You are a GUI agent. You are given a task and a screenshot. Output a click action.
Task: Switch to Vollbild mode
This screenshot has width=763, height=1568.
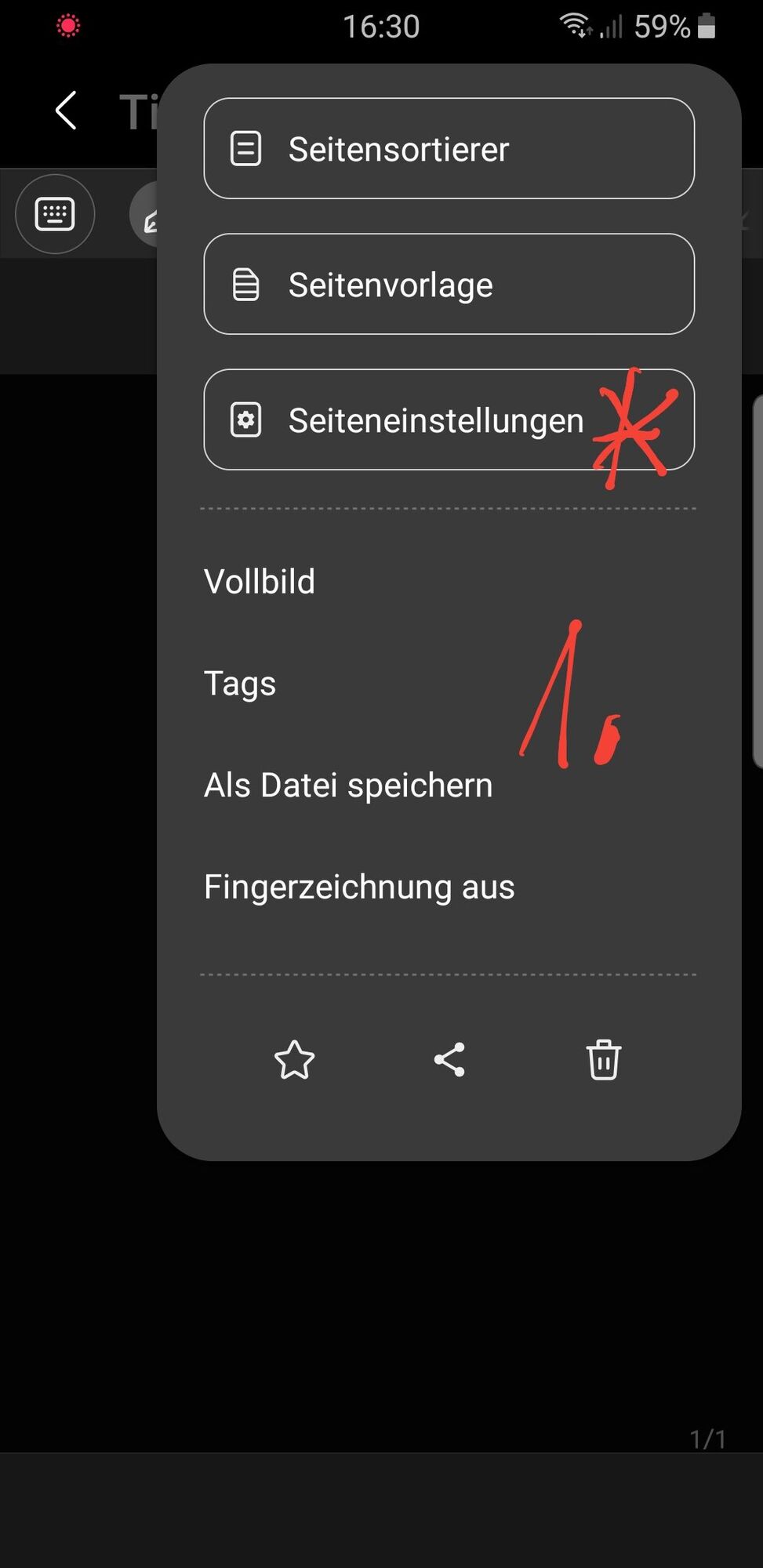click(x=260, y=582)
